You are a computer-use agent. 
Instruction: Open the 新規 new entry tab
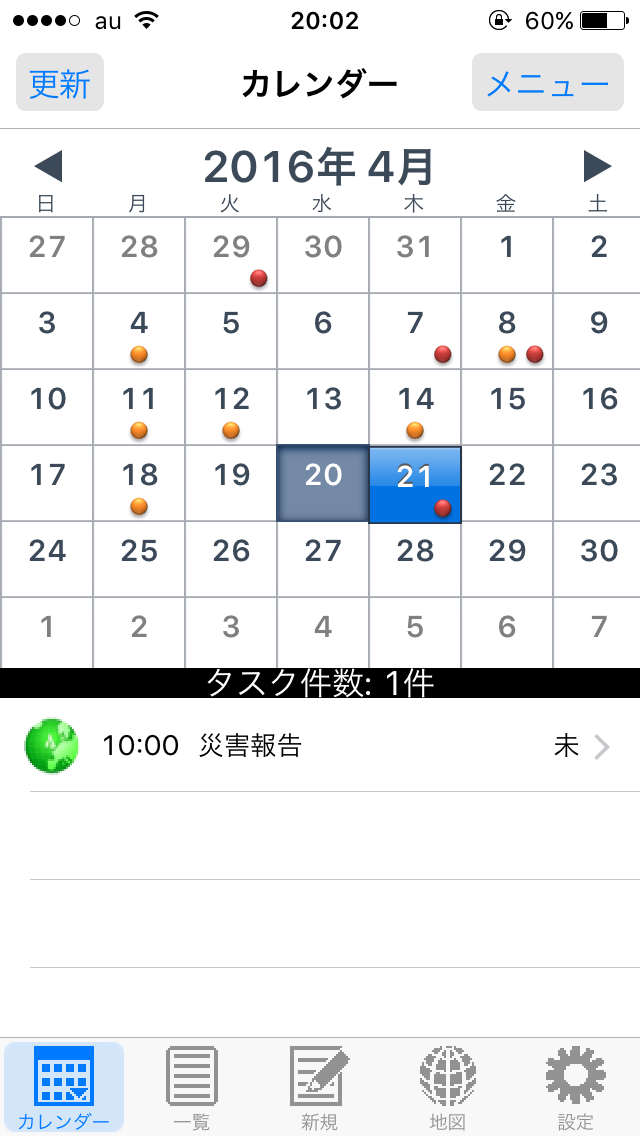click(x=320, y=1087)
